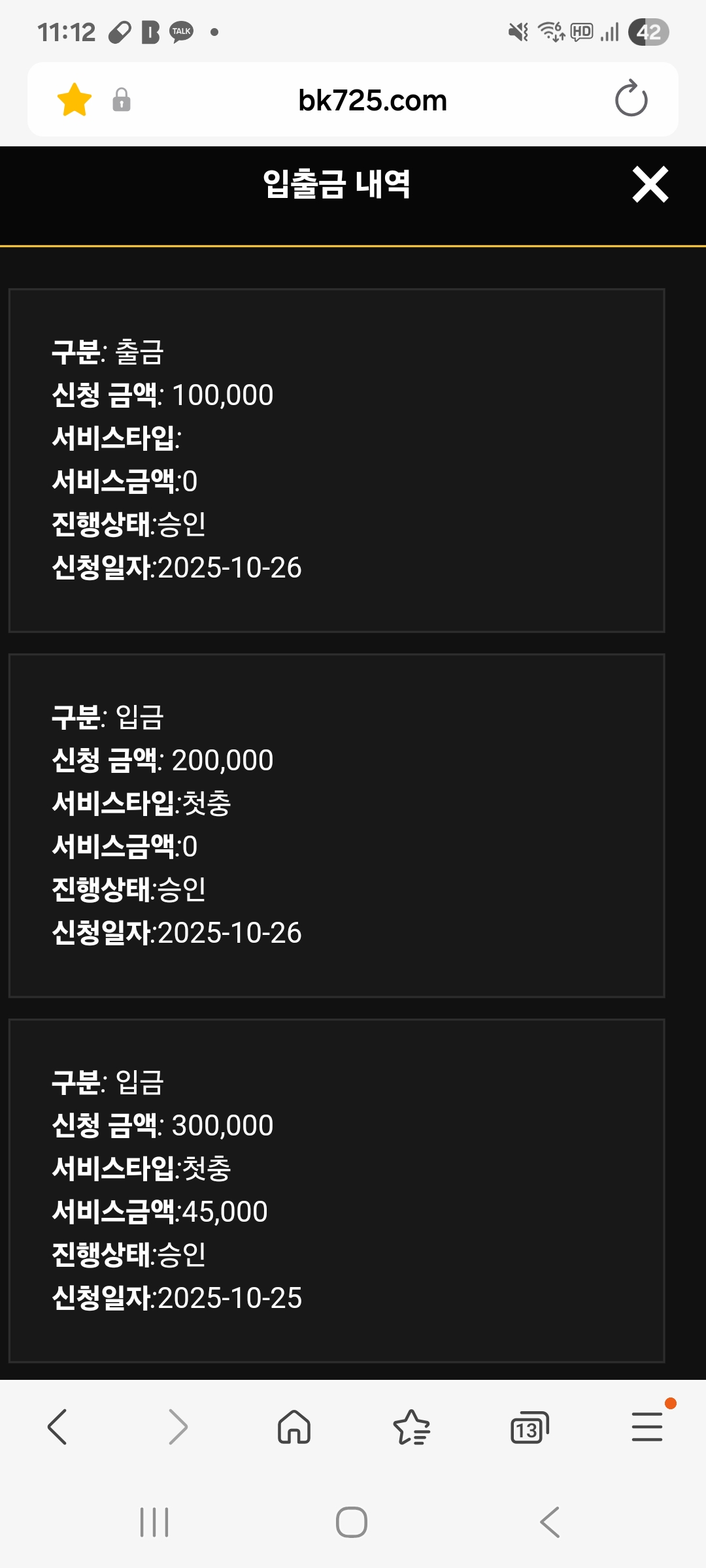Bookmark this site with the star icon
706x1568 pixels.
75,100
